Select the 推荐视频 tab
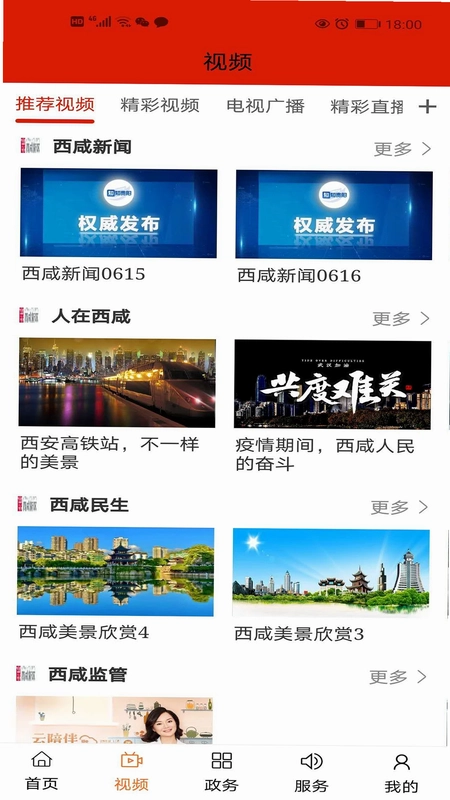 pos(55,104)
